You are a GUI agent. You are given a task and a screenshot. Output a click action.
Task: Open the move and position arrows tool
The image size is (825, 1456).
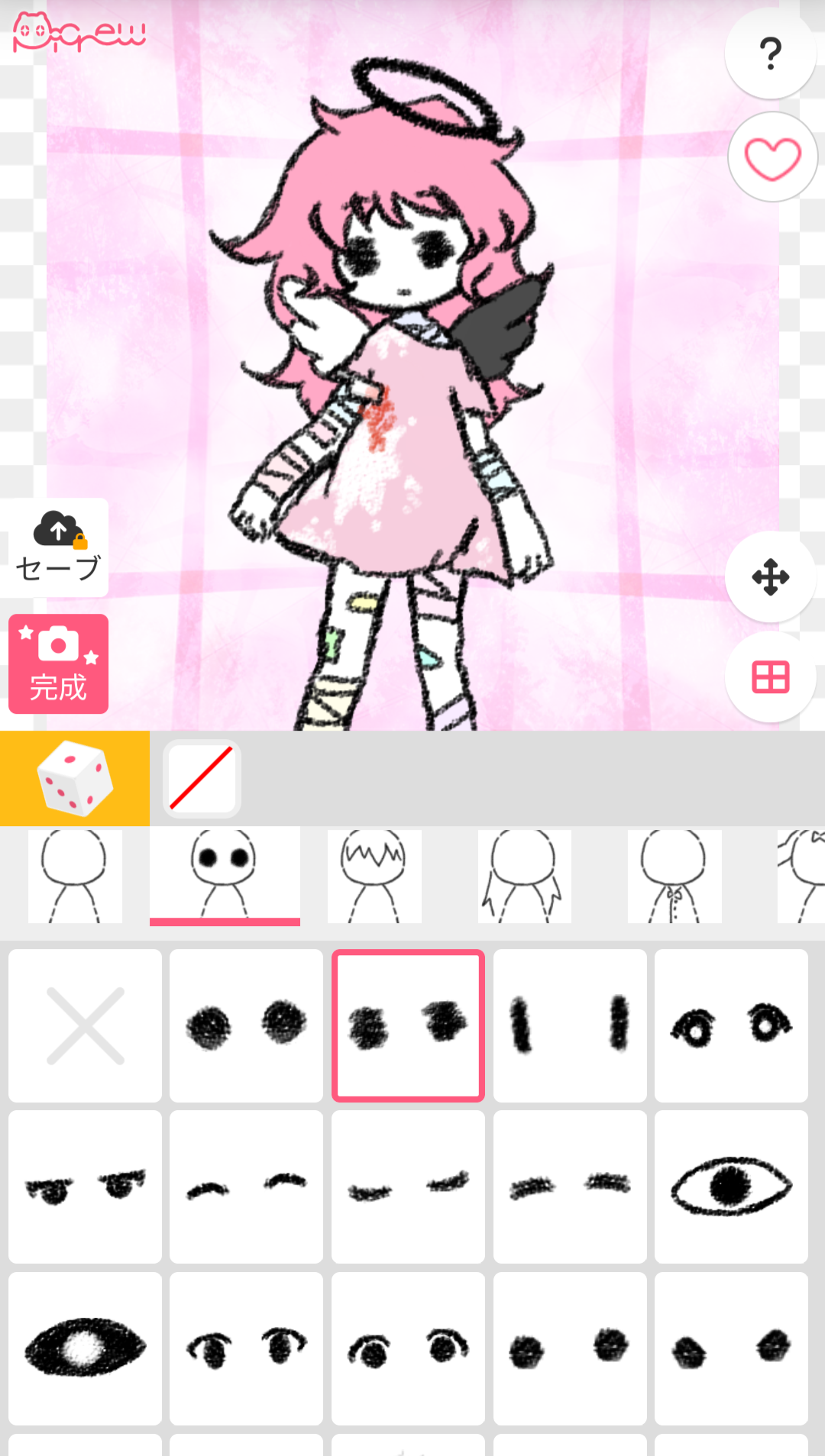point(770,577)
